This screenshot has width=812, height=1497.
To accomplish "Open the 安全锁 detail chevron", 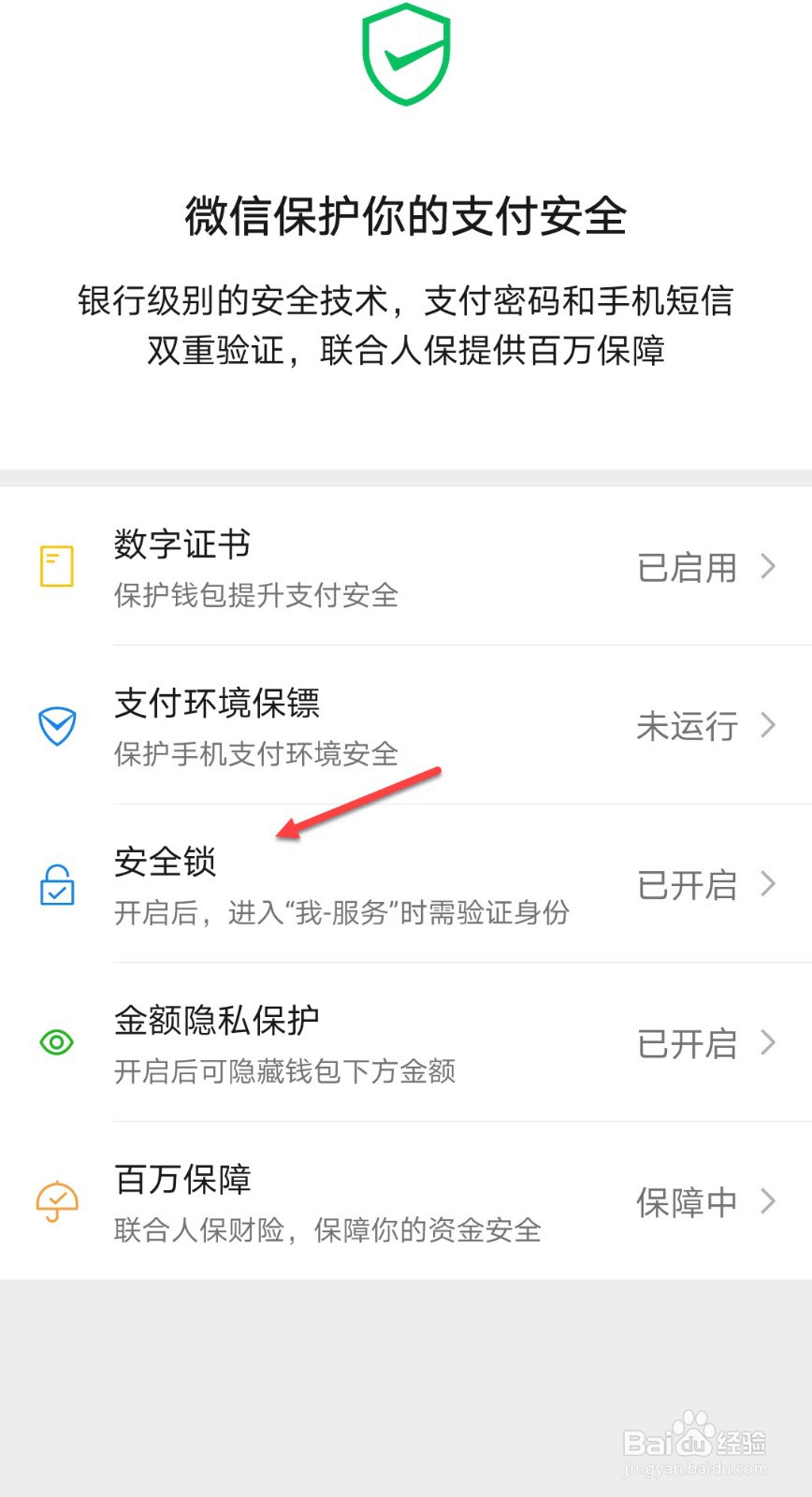I will (x=769, y=885).
